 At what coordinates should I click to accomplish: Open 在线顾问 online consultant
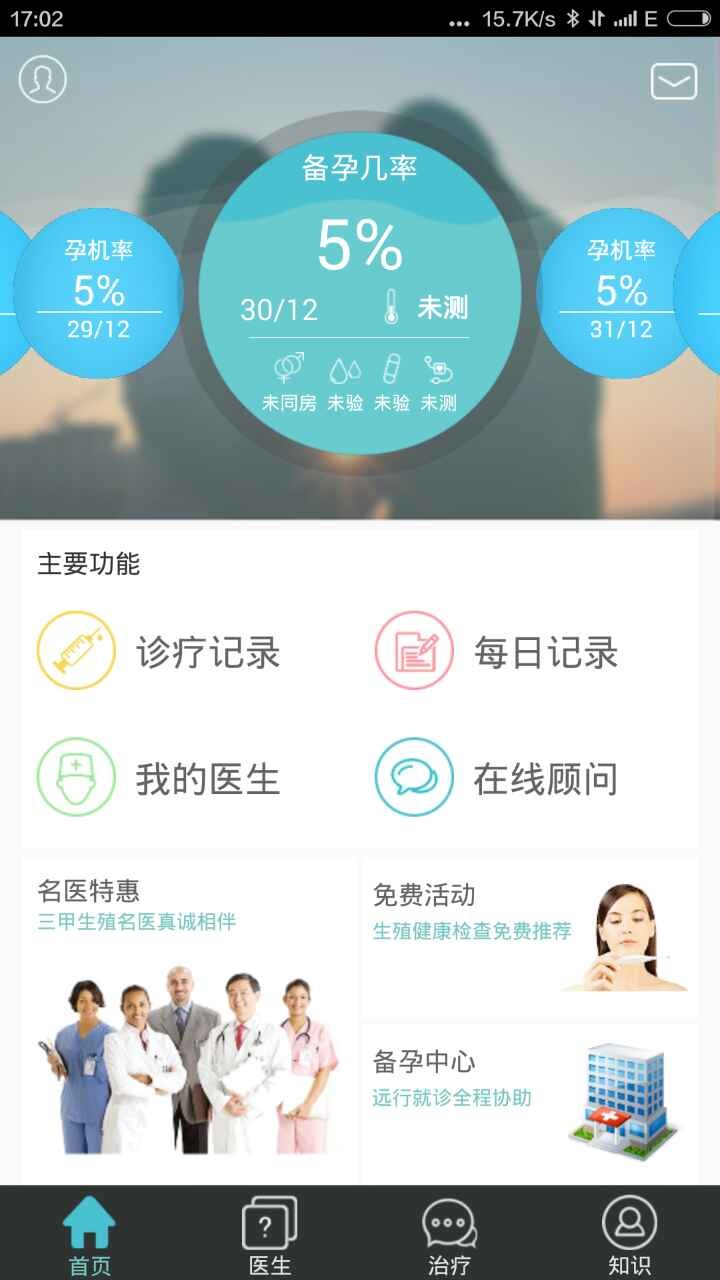[498, 778]
